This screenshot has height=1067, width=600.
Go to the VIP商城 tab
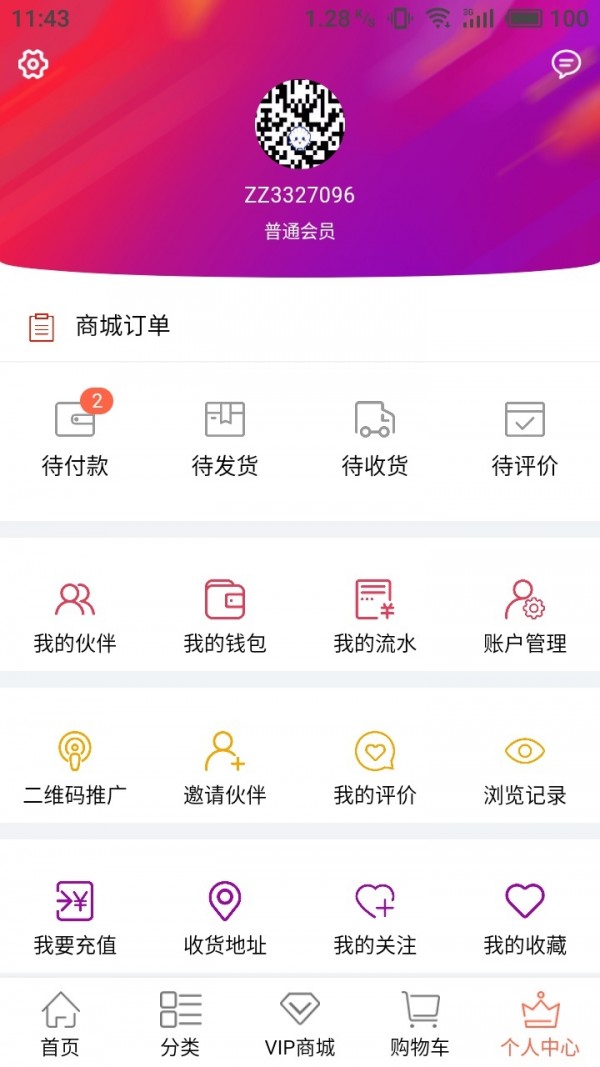300,1024
